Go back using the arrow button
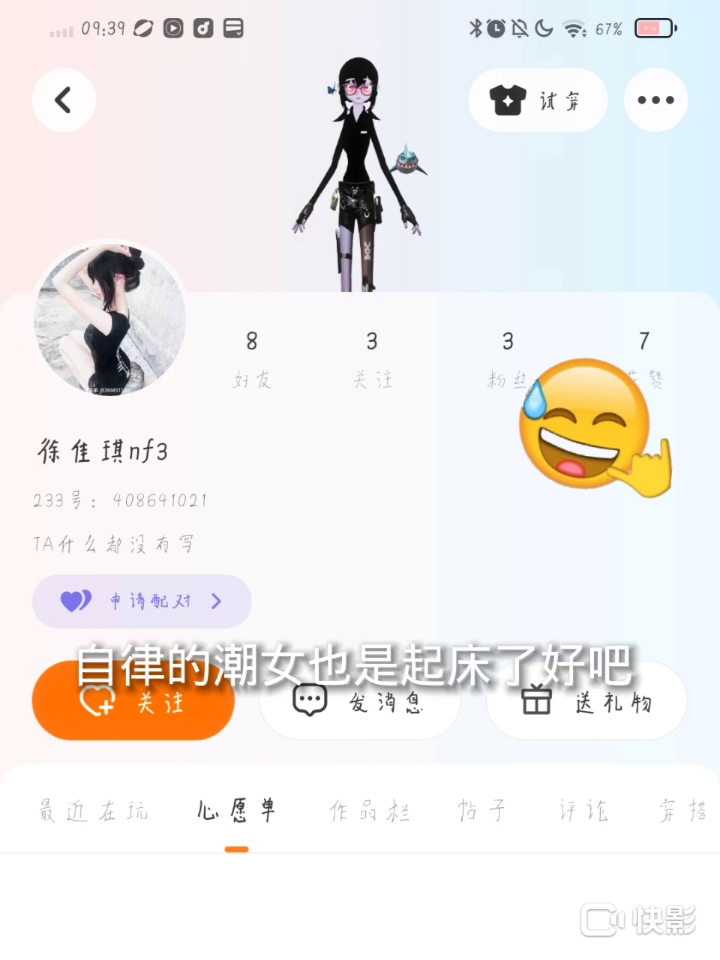 pyautogui.click(x=64, y=100)
